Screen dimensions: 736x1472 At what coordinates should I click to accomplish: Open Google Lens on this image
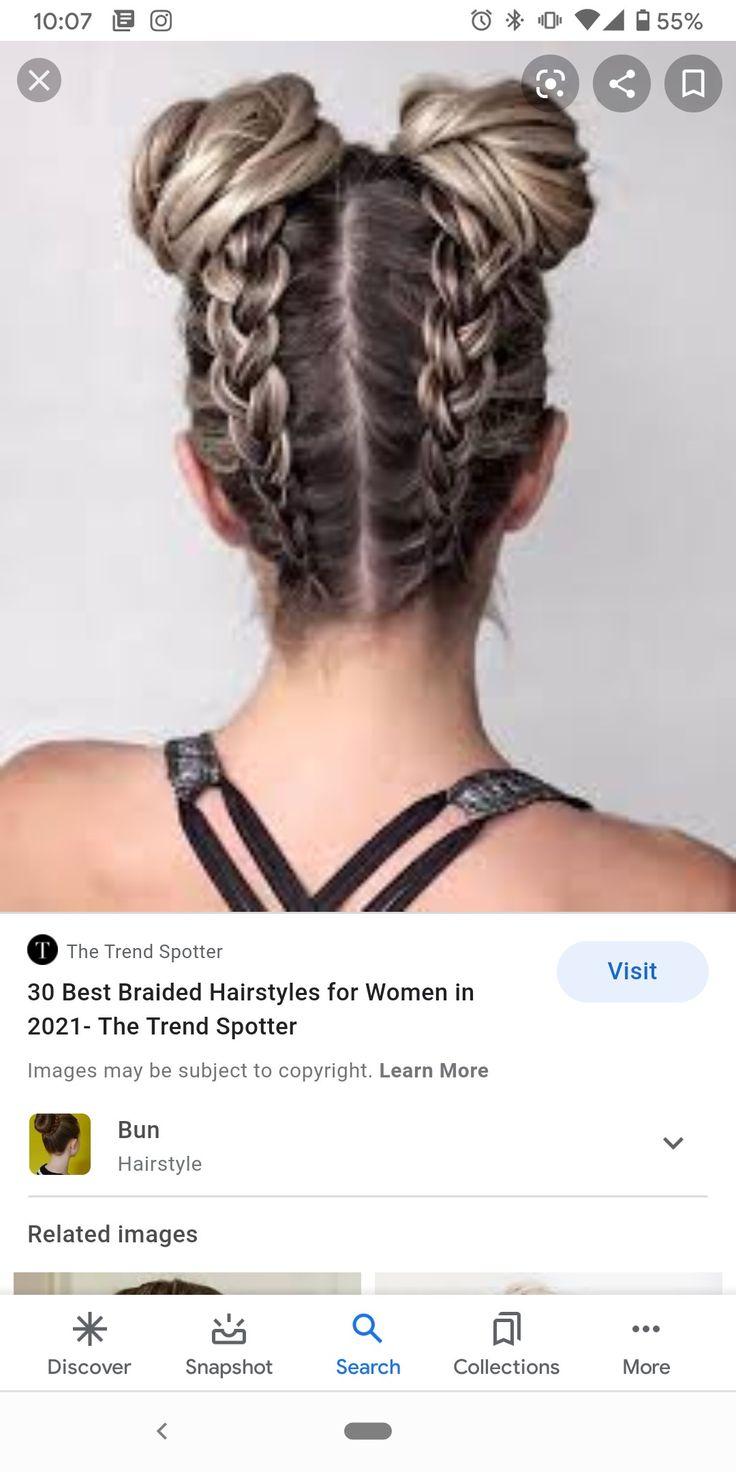coord(550,83)
